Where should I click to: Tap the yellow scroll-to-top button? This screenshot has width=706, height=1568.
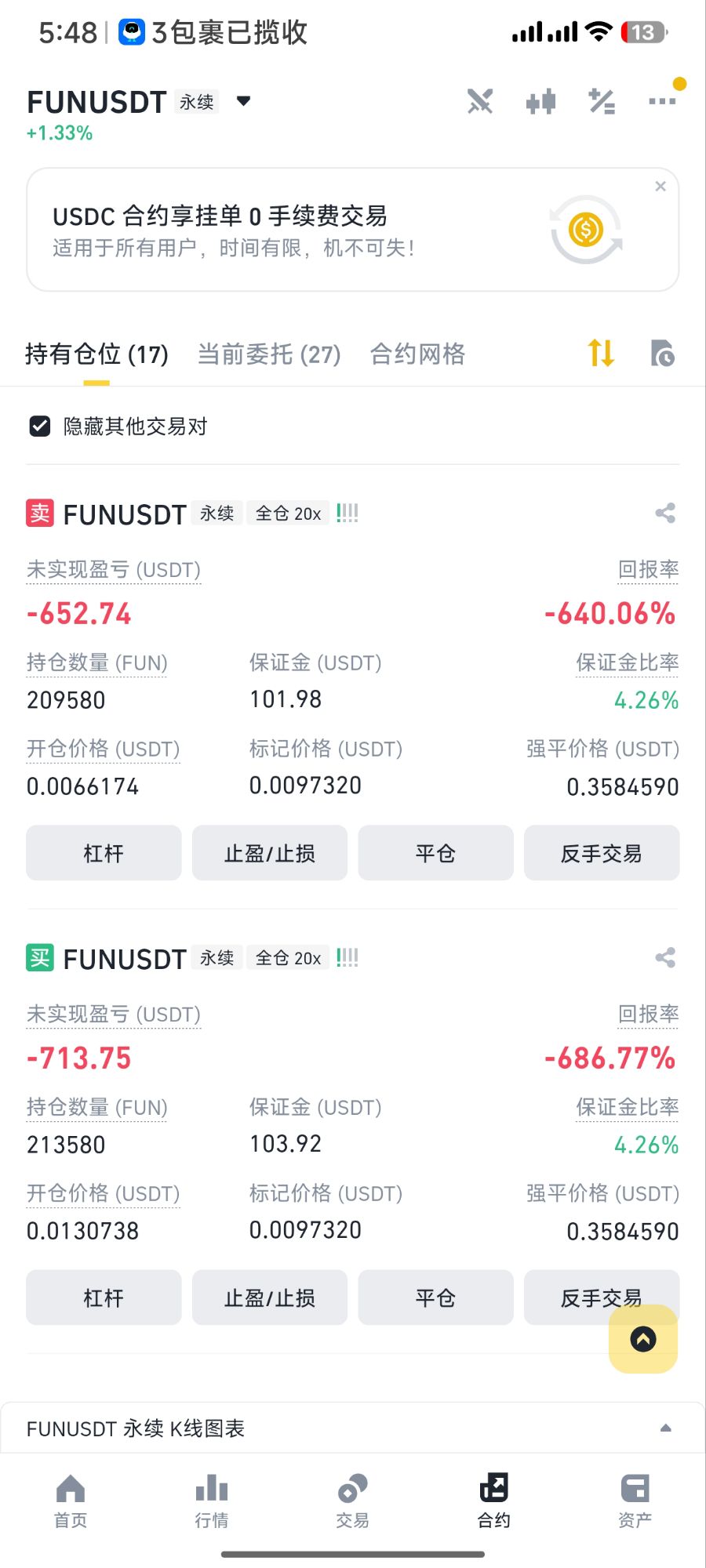(x=643, y=1339)
